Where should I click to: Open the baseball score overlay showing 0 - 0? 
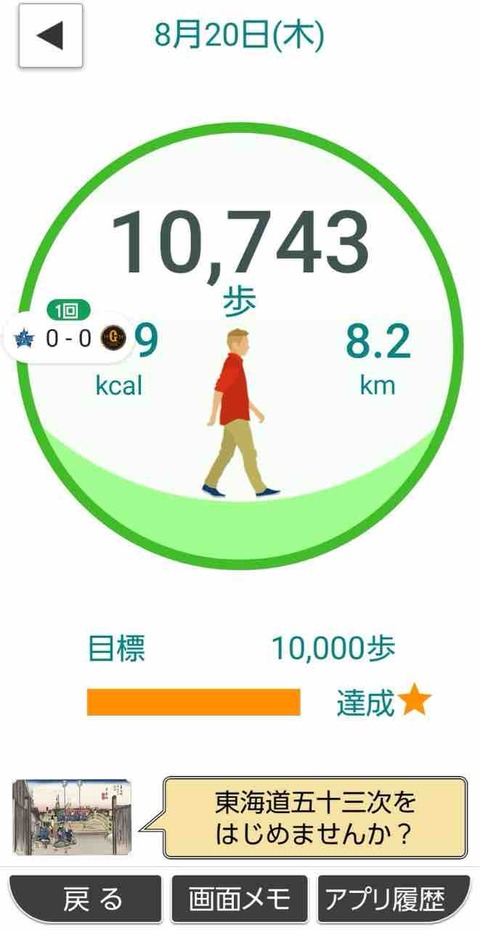click(x=69, y=336)
